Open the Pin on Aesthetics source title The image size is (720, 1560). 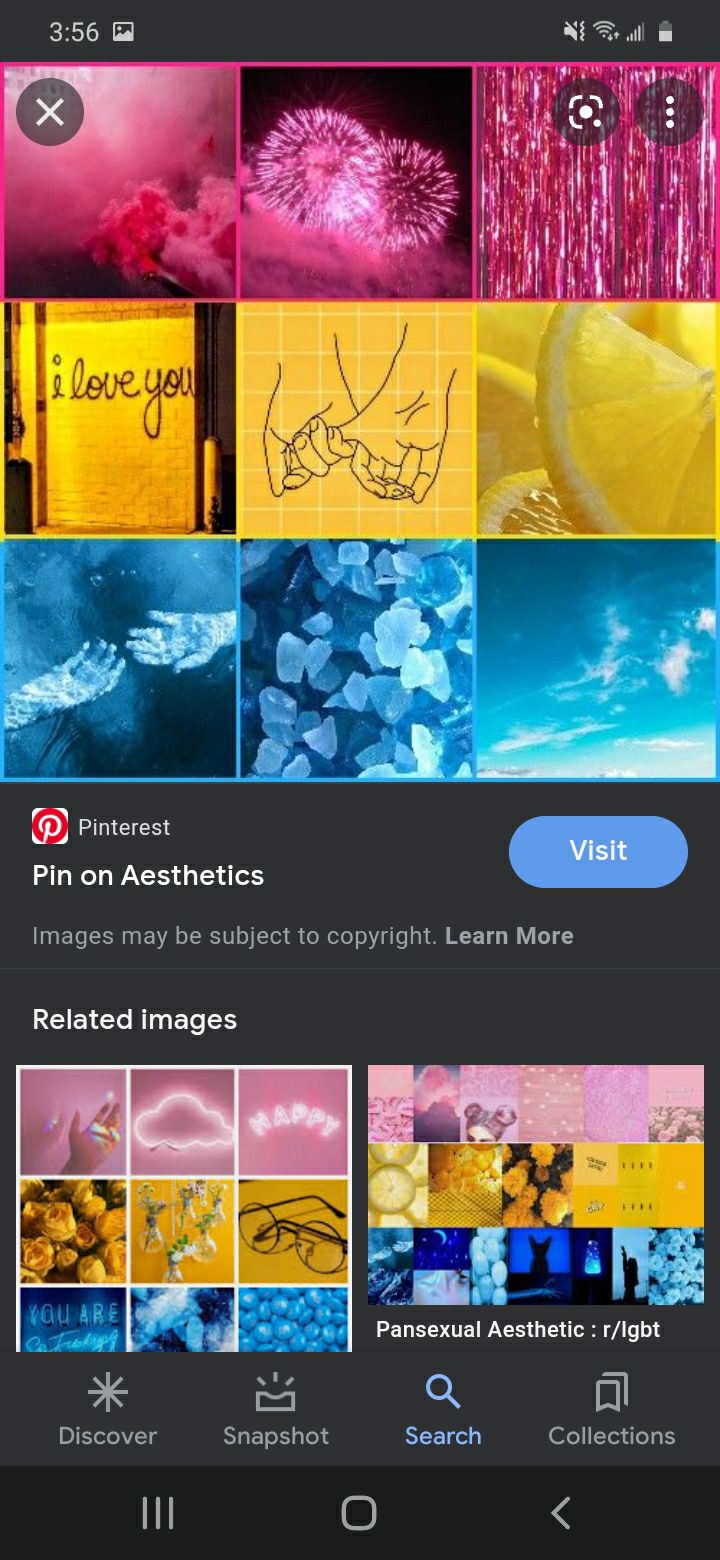click(148, 875)
